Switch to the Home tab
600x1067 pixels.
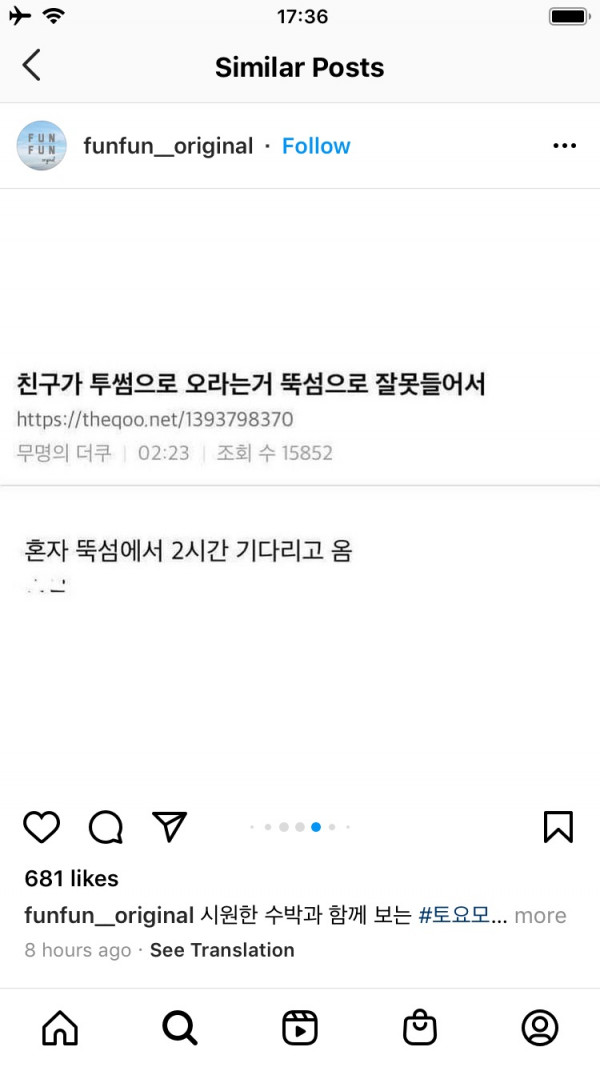[x=60, y=1027]
